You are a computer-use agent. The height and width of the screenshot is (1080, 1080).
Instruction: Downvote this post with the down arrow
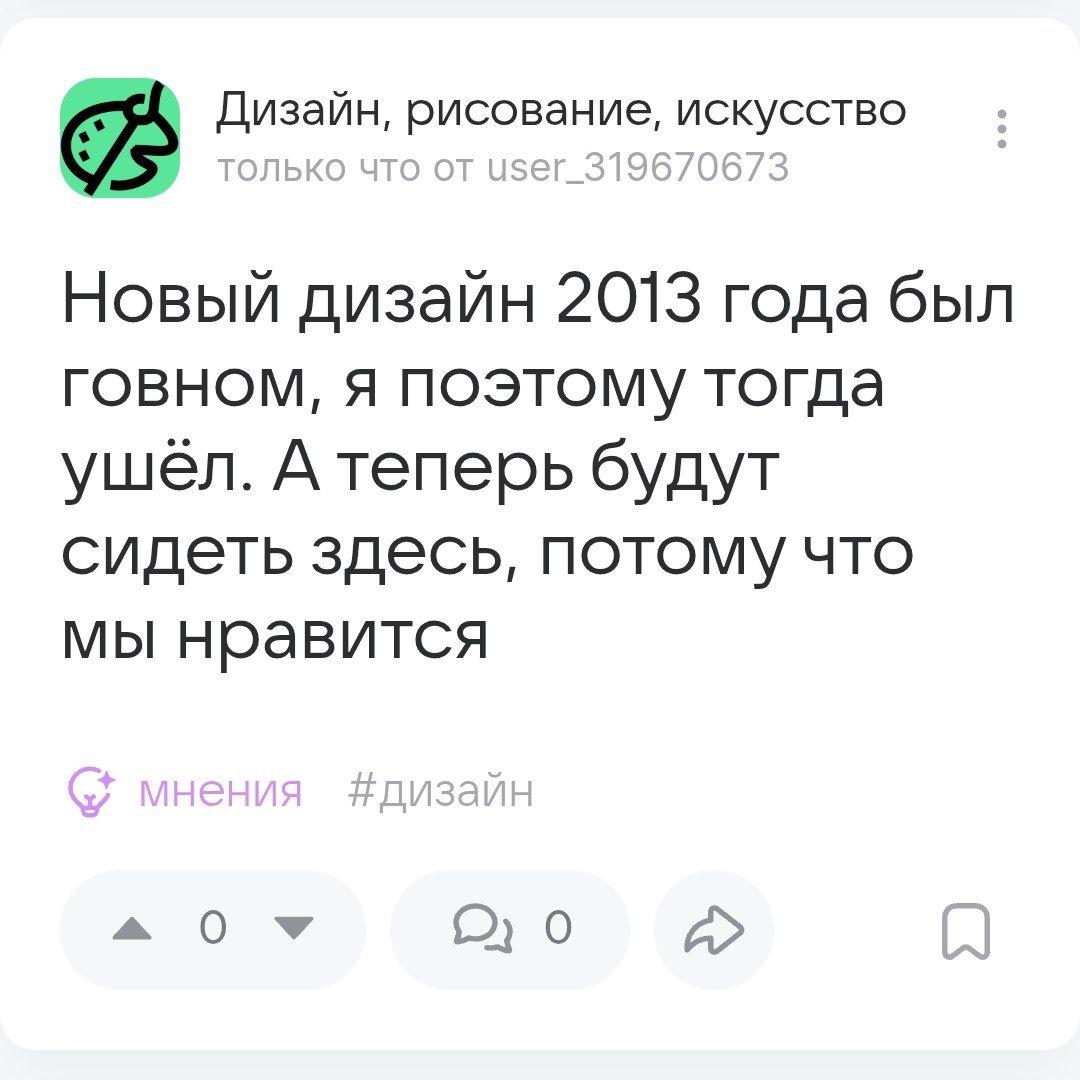292,930
